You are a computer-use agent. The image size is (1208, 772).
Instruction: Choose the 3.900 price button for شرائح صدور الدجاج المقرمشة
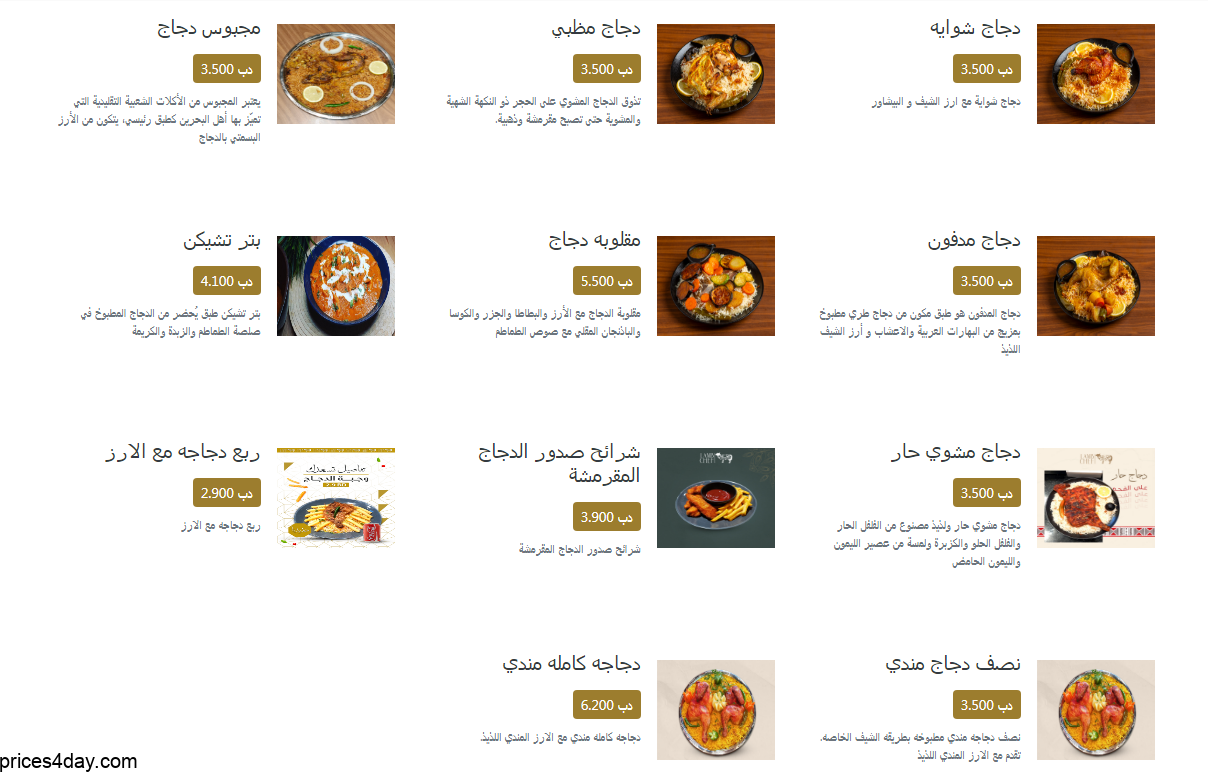(x=606, y=517)
